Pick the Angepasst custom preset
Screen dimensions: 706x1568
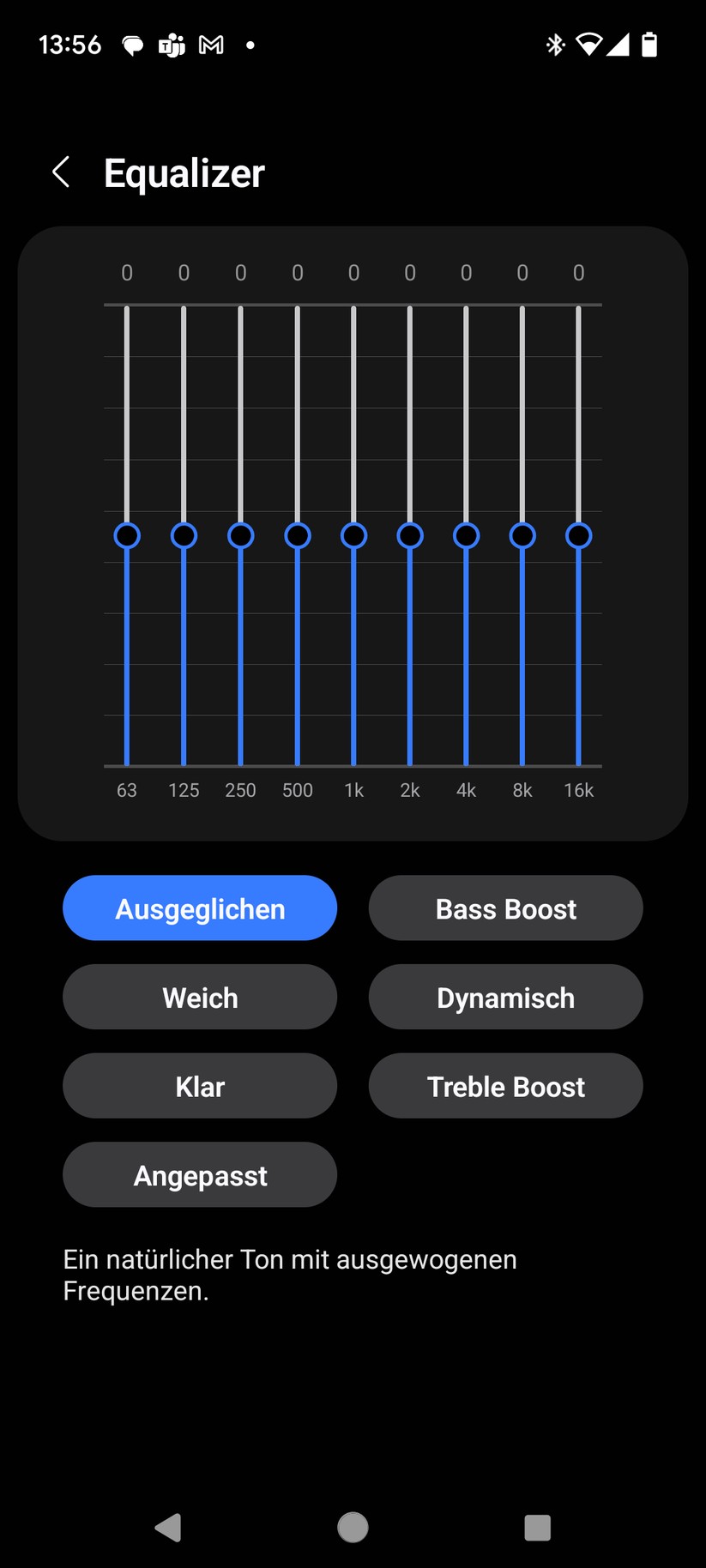[x=200, y=1175]
